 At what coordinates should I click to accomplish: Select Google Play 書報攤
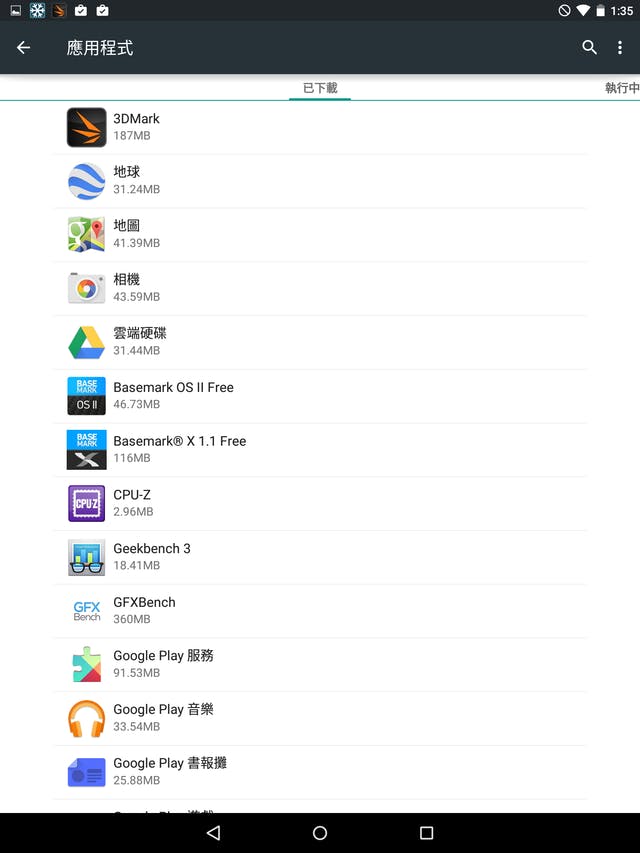320,772
